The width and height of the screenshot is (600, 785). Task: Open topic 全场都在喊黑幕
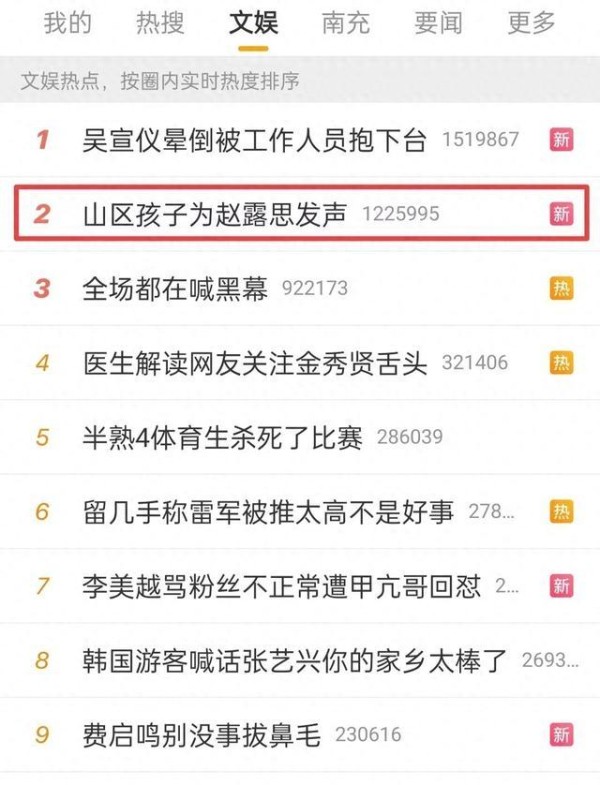[x=175, y=289]
